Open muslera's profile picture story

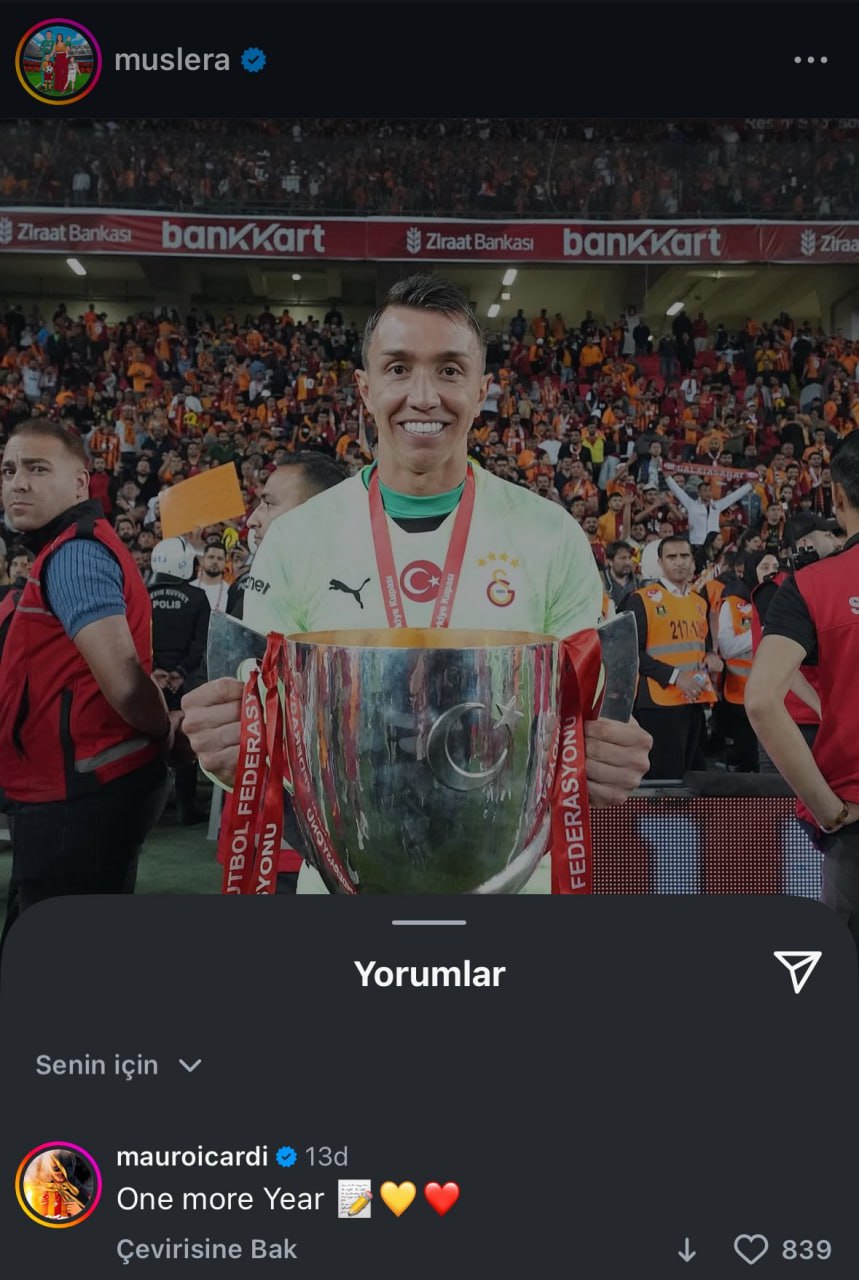58,61
